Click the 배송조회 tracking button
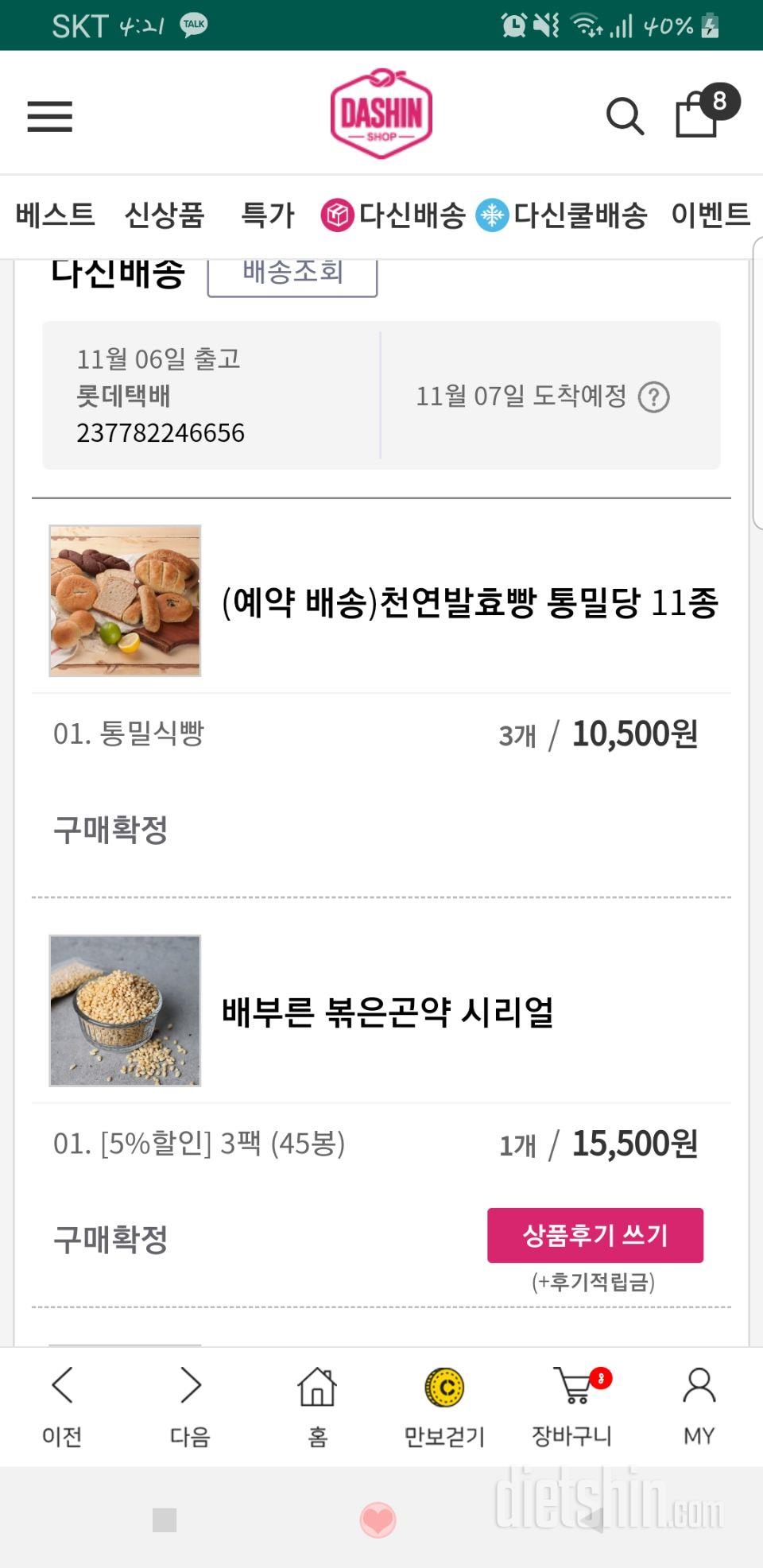 point(292,273)
